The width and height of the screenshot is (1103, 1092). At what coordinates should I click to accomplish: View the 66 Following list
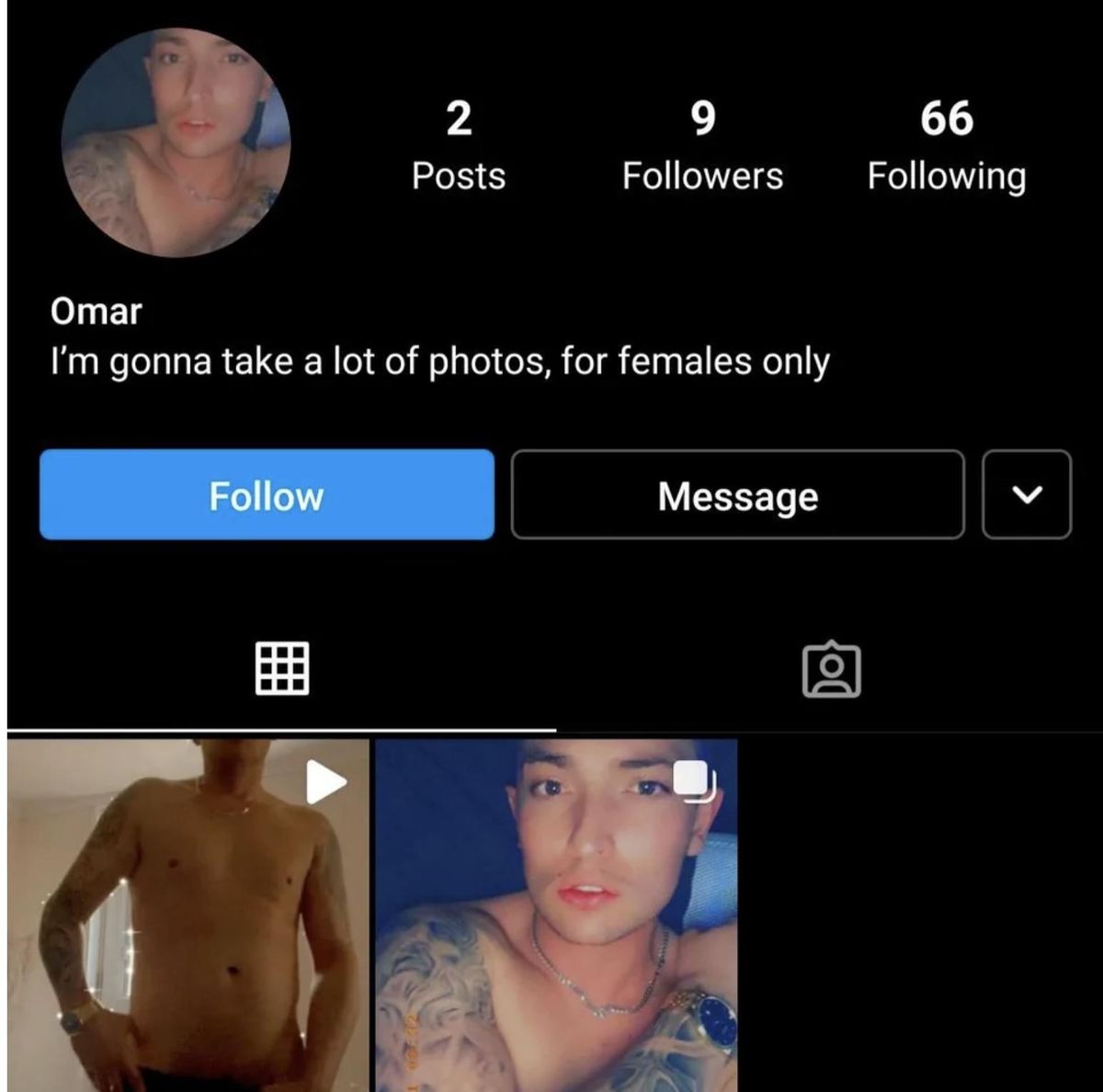[946, 145]
